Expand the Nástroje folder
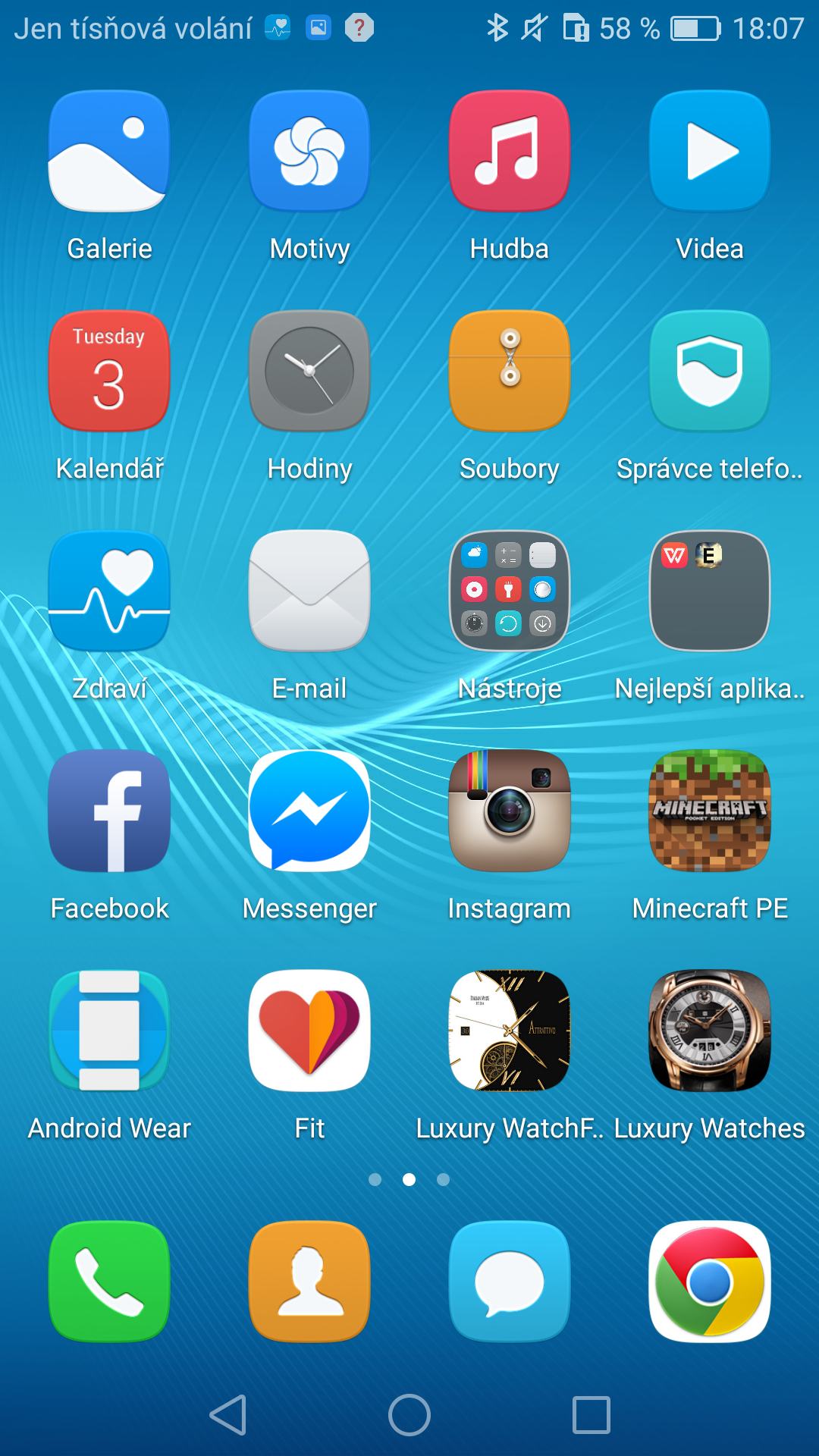Viewport: 819px width, 1456px height. pyautogui.click(x=510, y=591)
